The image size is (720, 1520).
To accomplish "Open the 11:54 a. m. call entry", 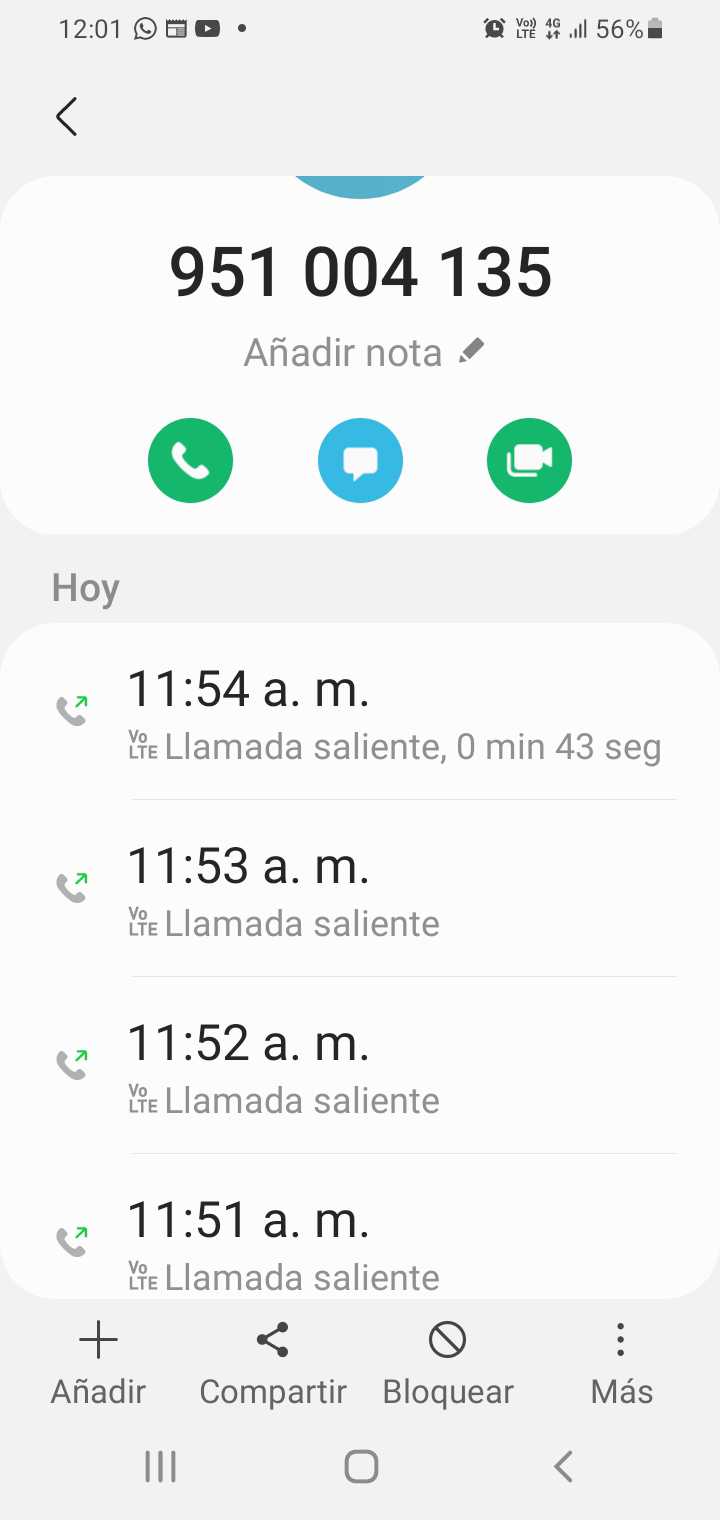I will [360, 713].
